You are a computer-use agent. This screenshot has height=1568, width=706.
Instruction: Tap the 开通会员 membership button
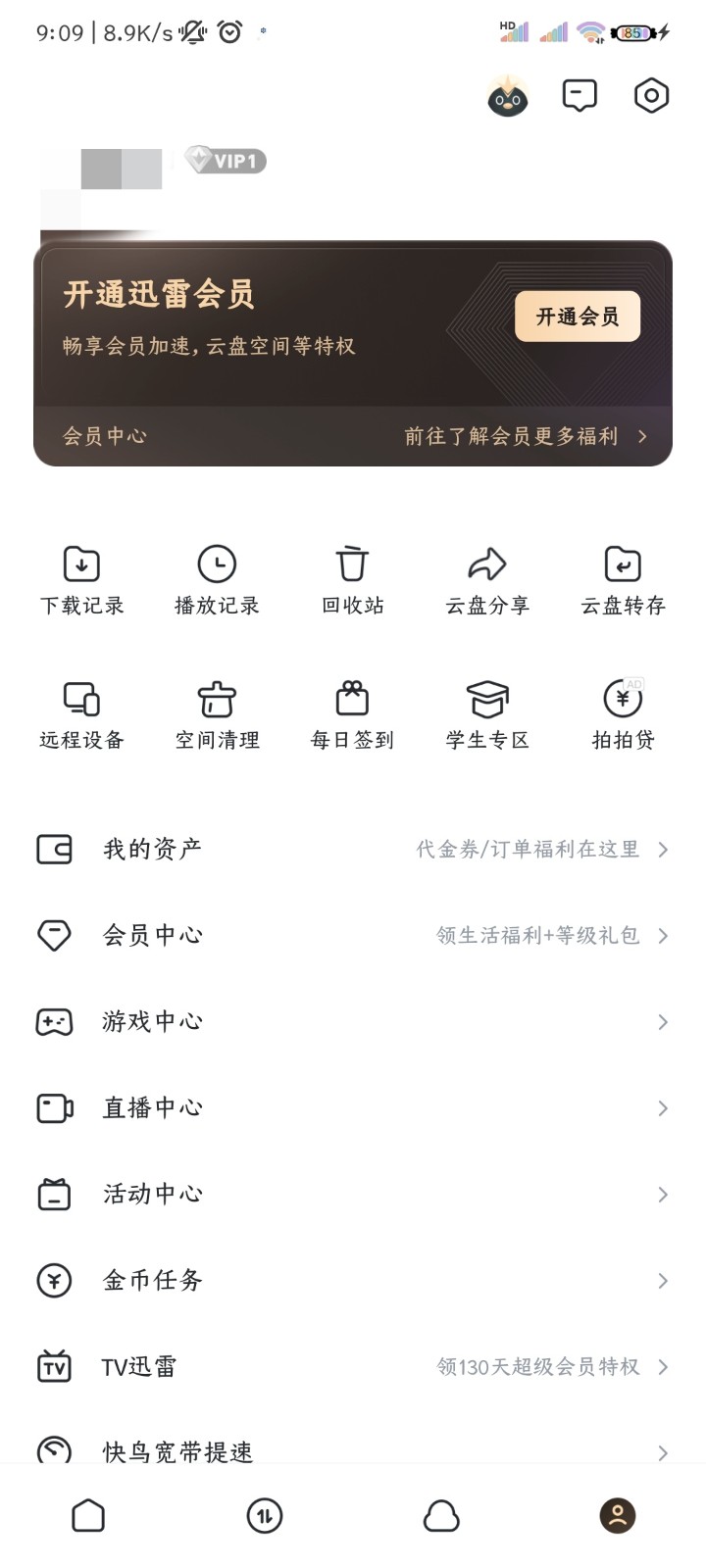coord(578,316)
